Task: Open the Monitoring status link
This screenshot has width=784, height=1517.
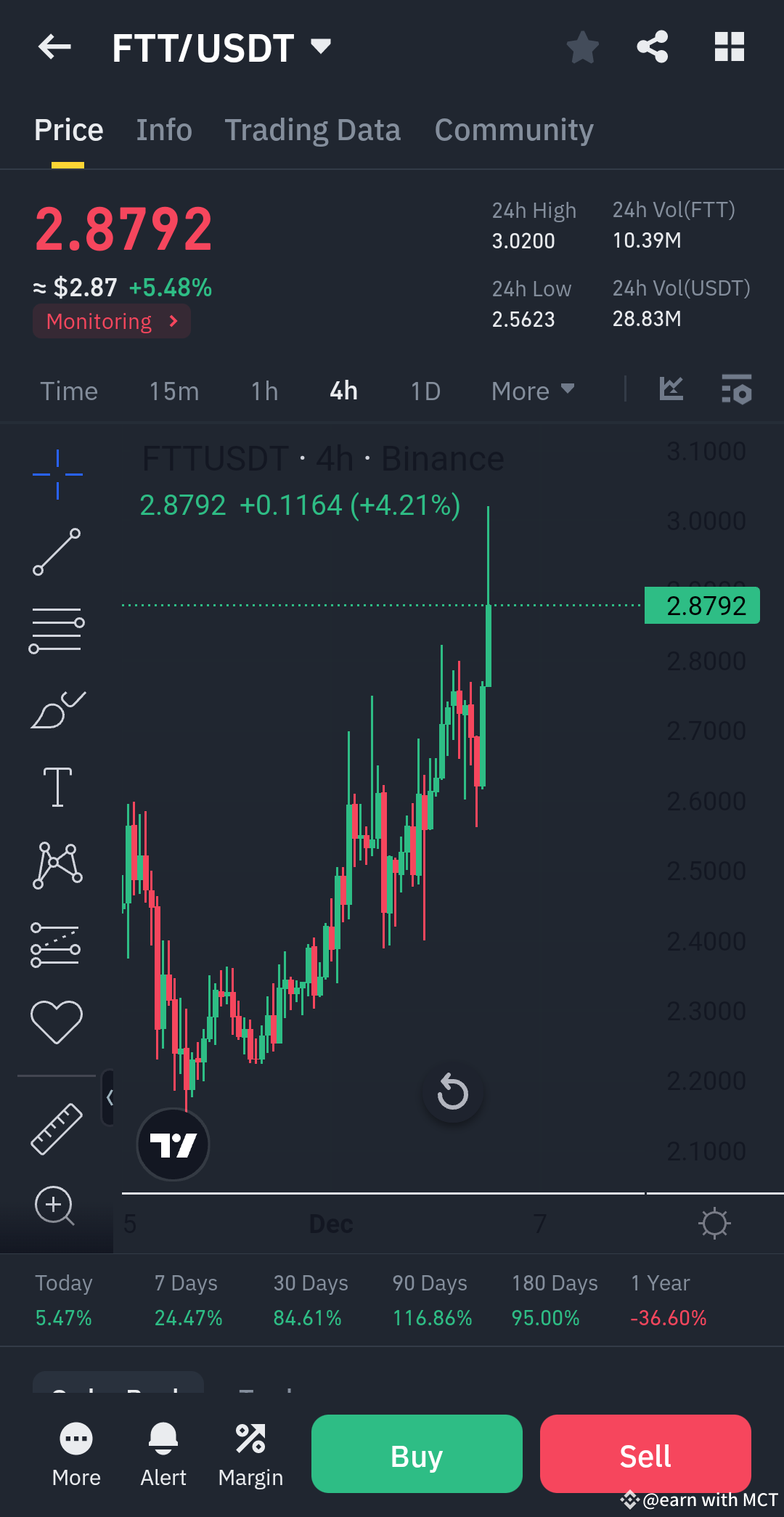Action: click(110, 320)
